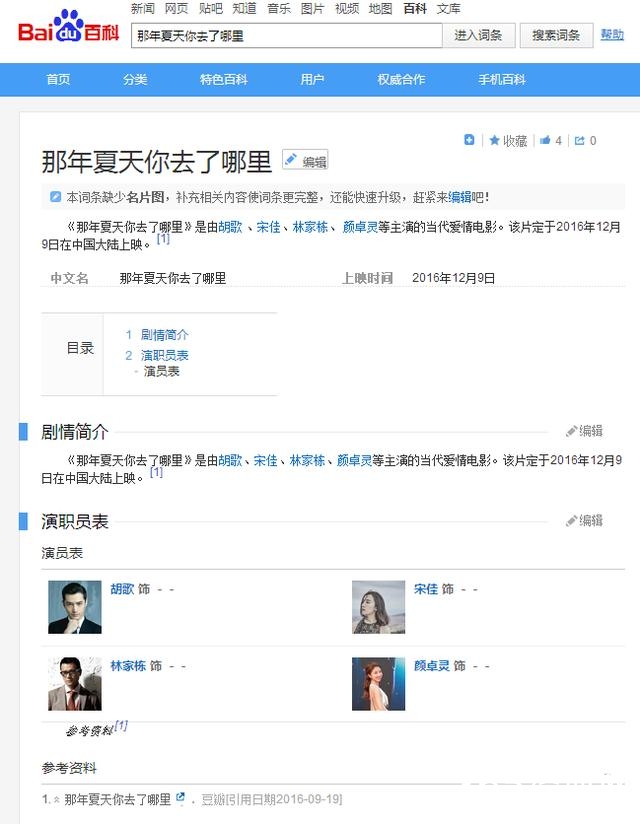Screen dimensions: 640x824
Task: Jump to 剧情简介 in the contents
Action: pyautogui.click(x=164, y=335)
